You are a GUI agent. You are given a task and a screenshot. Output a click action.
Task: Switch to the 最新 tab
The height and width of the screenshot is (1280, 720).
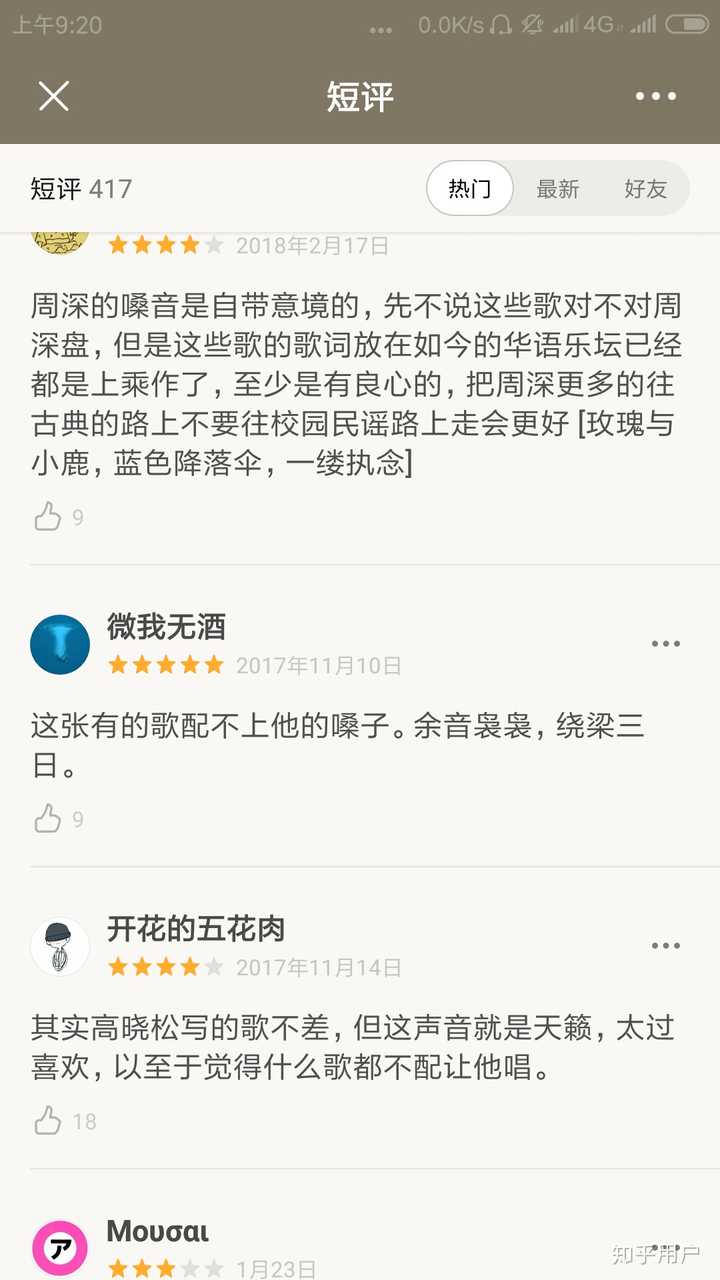pos(557,188)
